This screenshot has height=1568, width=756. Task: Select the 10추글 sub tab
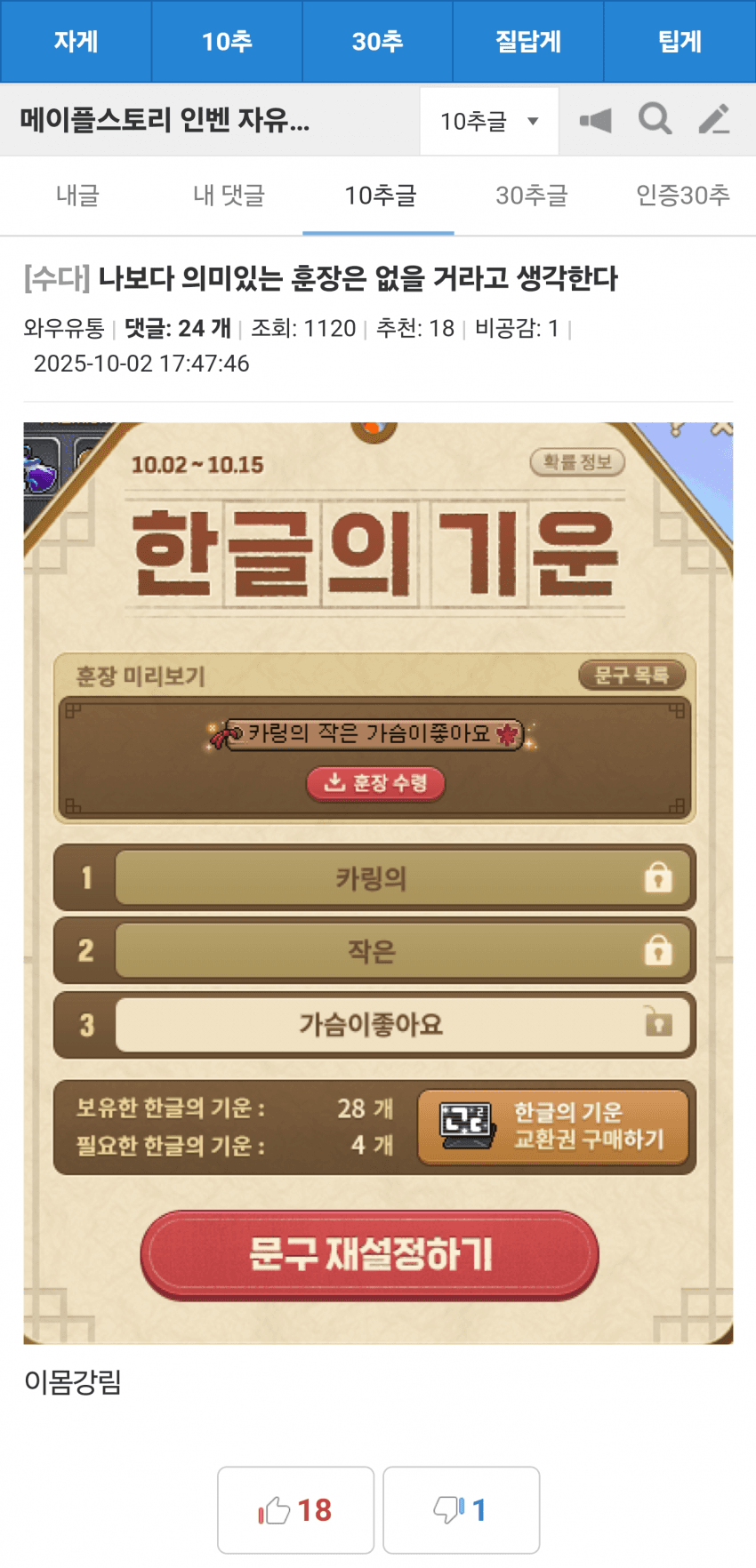coord(380,196)
